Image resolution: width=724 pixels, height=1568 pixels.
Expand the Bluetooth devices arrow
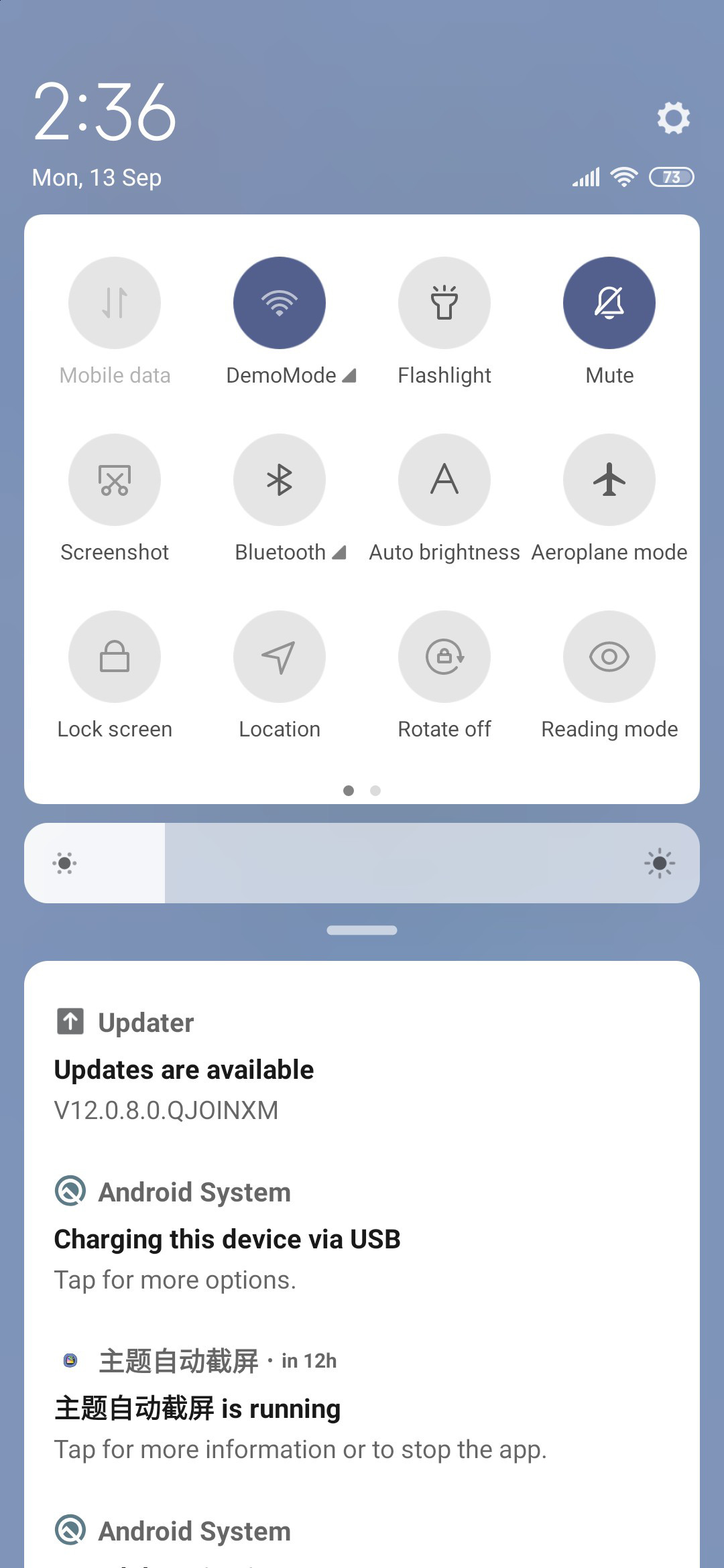(x=339, y=552)
